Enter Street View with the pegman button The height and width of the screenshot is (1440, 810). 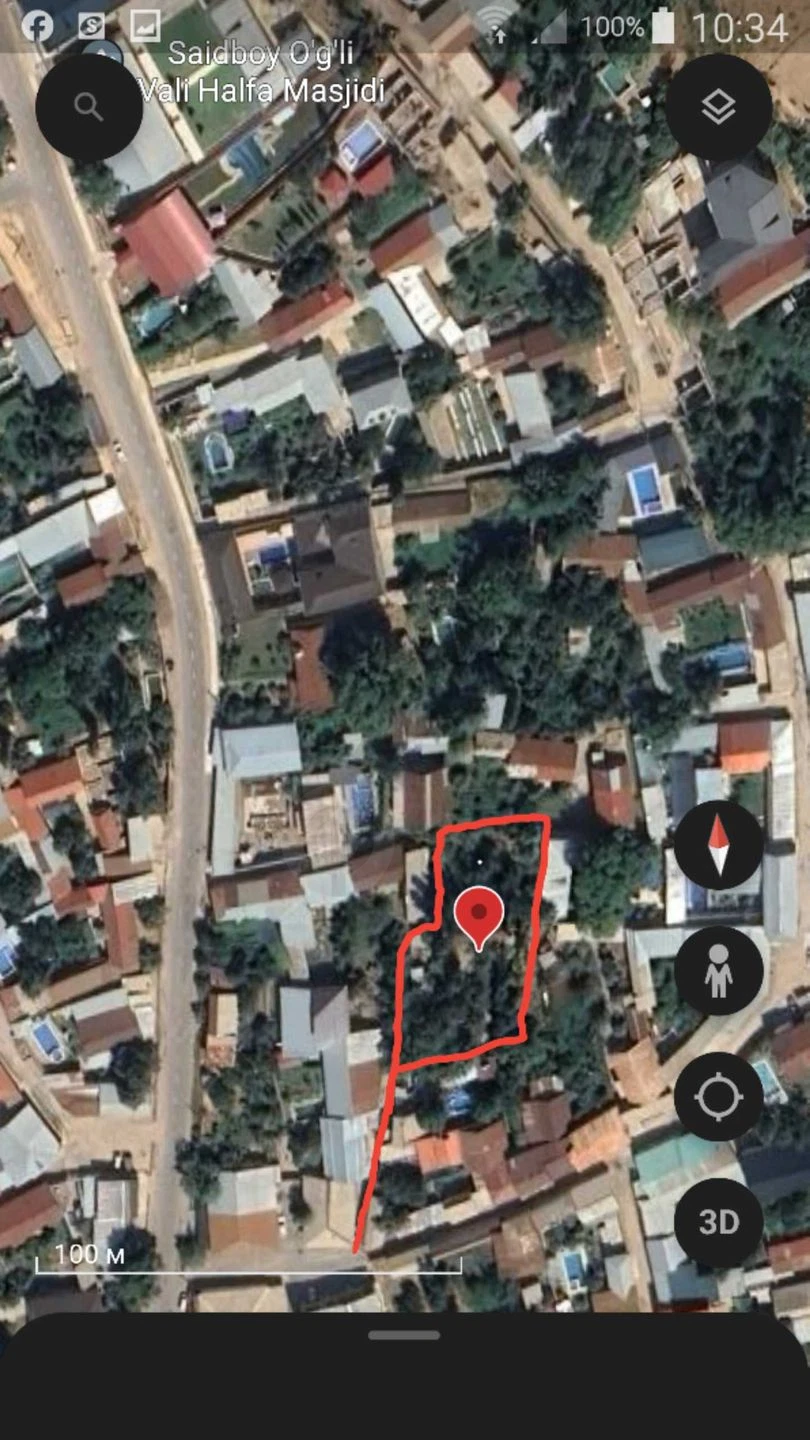pos(718,971)
